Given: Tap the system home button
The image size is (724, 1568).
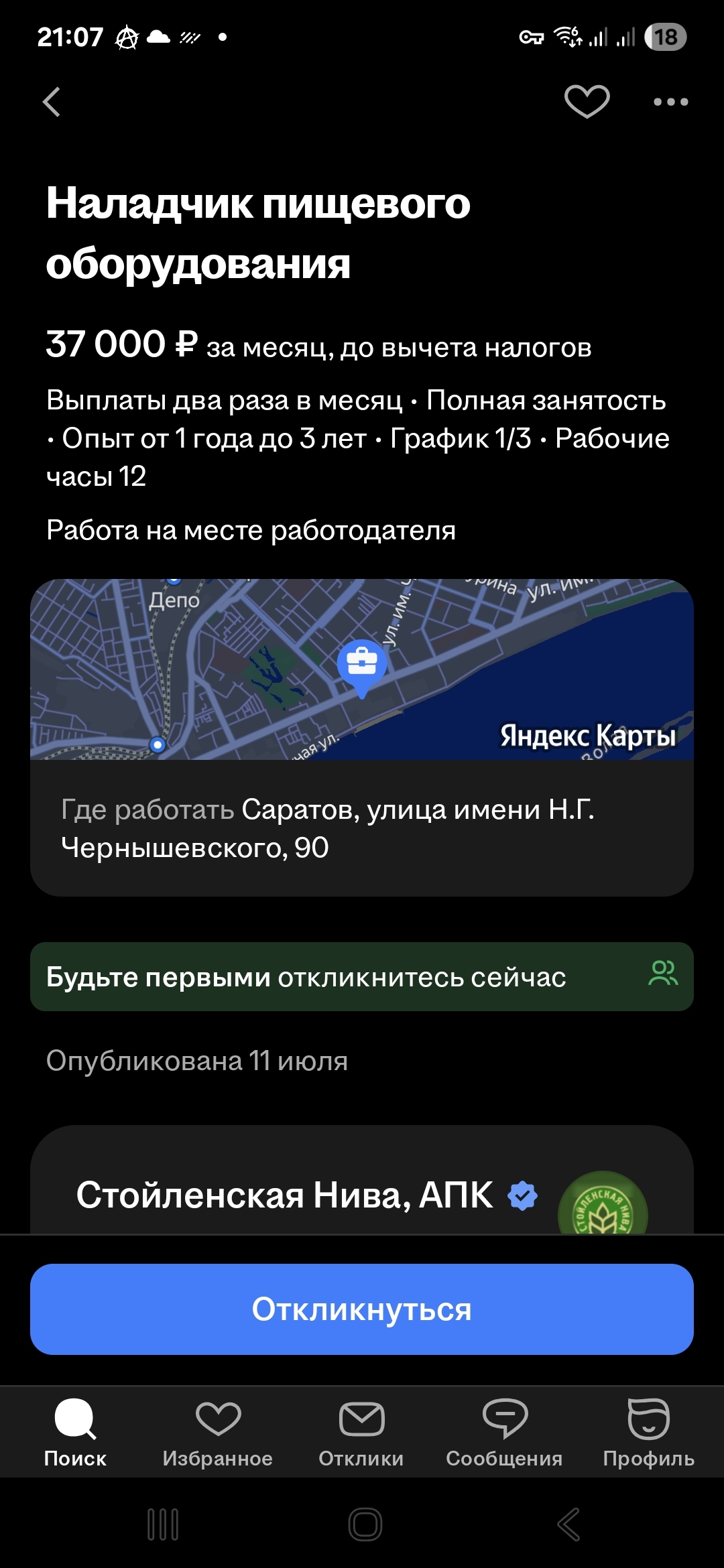Looking at the screenshot, I should click(365, 1525).
